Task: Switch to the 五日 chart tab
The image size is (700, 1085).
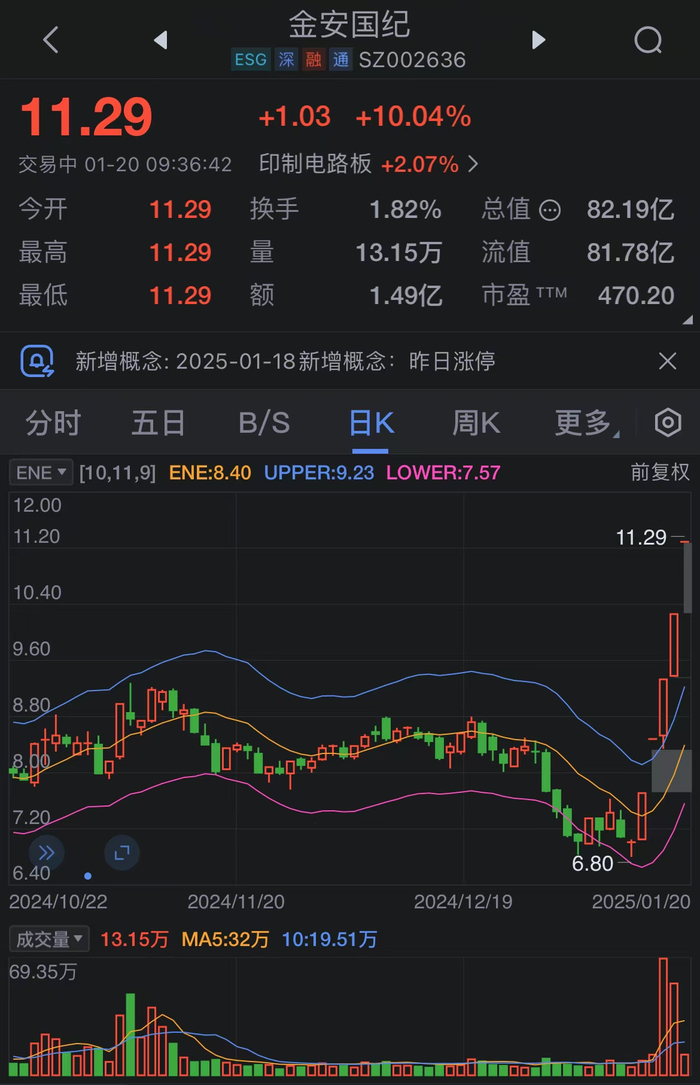Action: click(x=158, y=423)
